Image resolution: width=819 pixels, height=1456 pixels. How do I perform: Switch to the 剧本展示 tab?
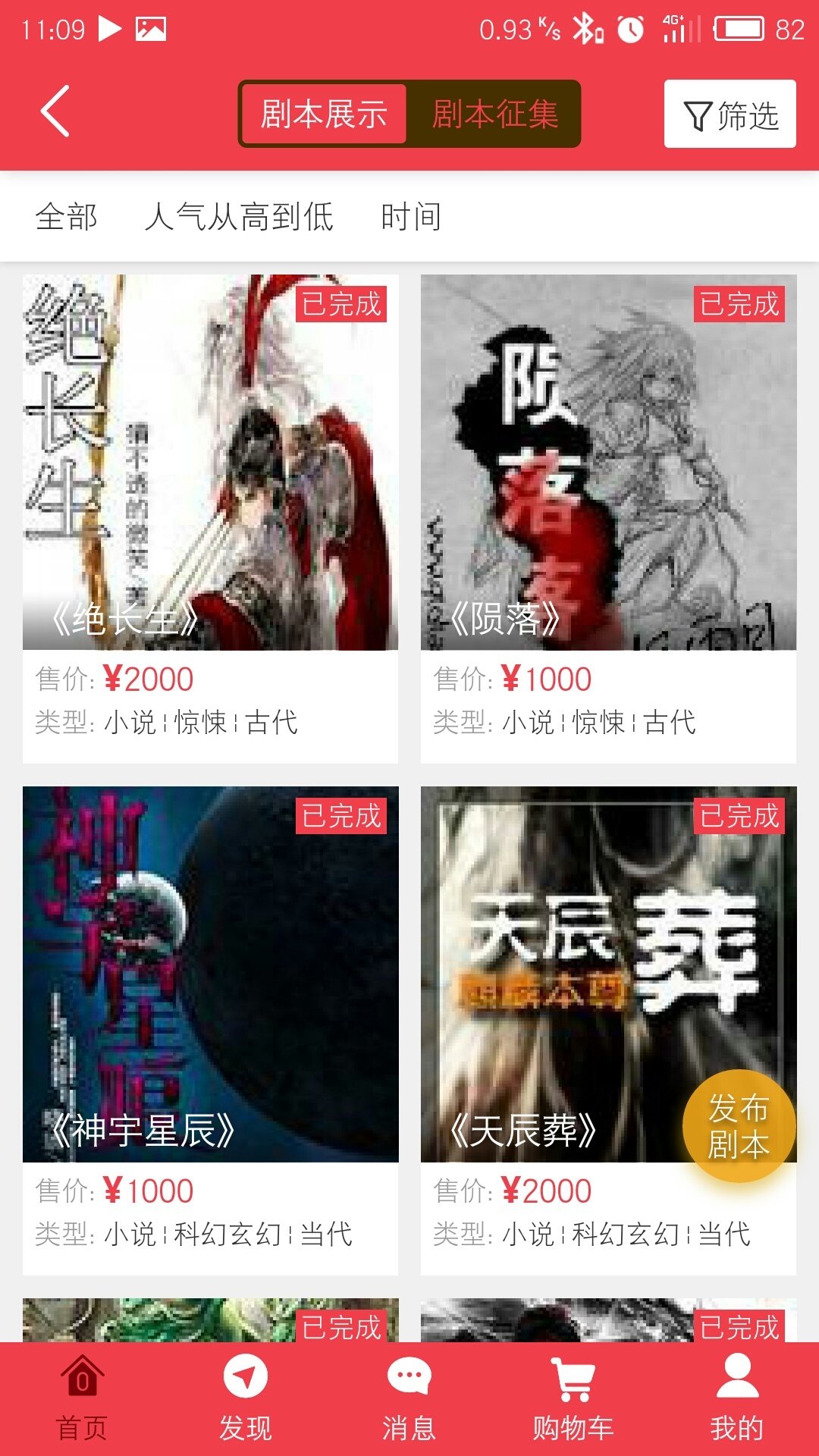pyautogui.click(x=324, y=114)
